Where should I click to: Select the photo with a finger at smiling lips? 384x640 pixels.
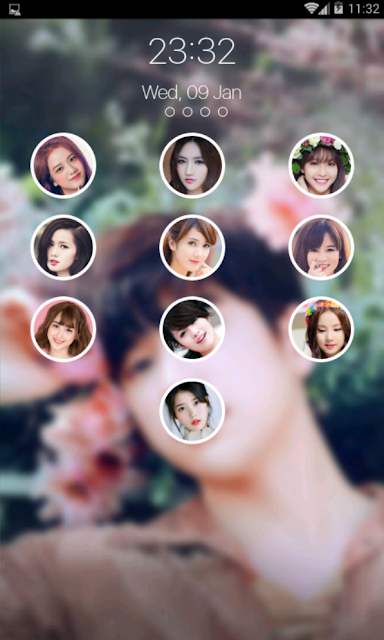(x=321, y=247)
